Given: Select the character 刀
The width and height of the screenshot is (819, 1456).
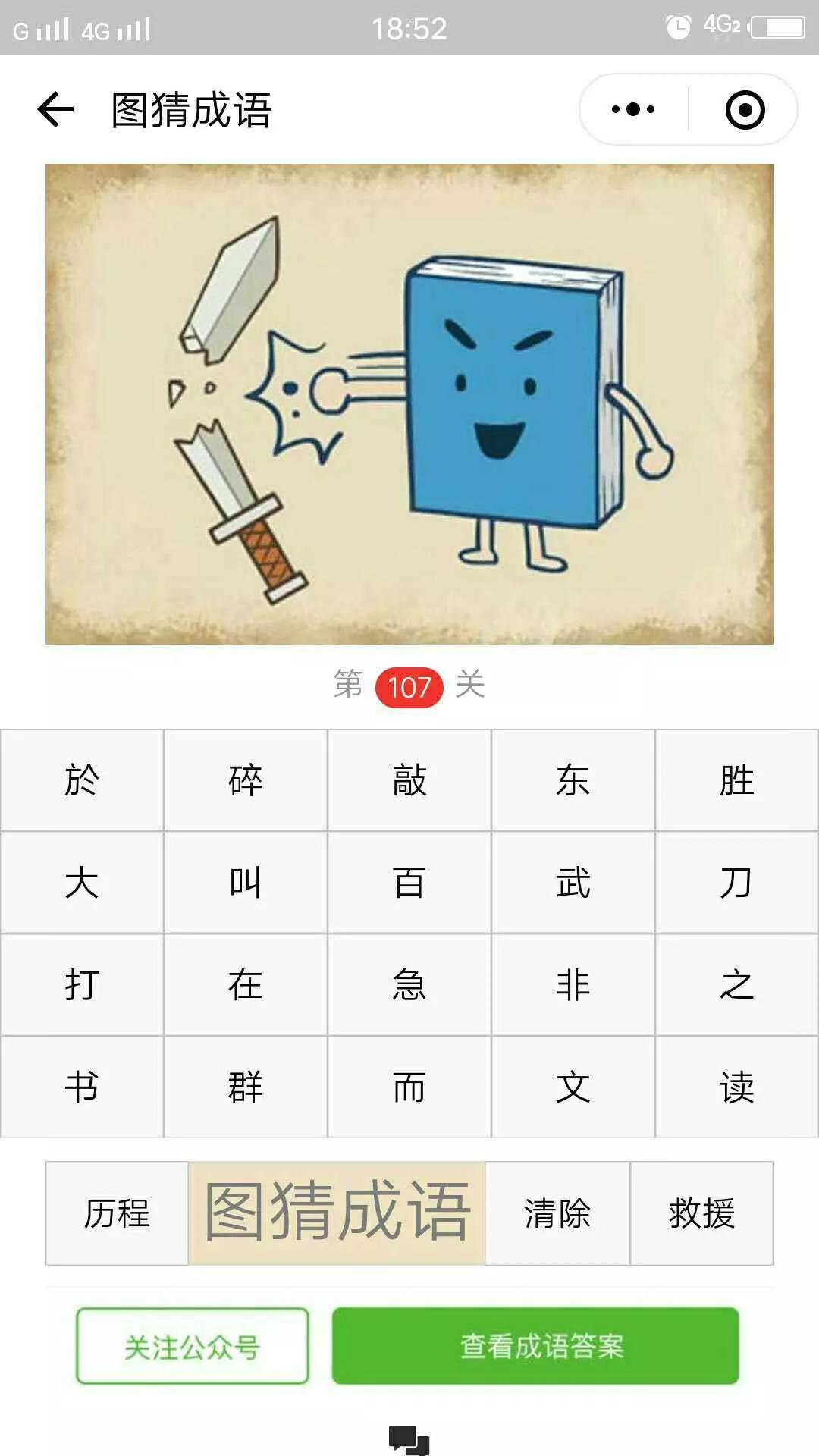Looking at the screenshot, I should [736, 883].
